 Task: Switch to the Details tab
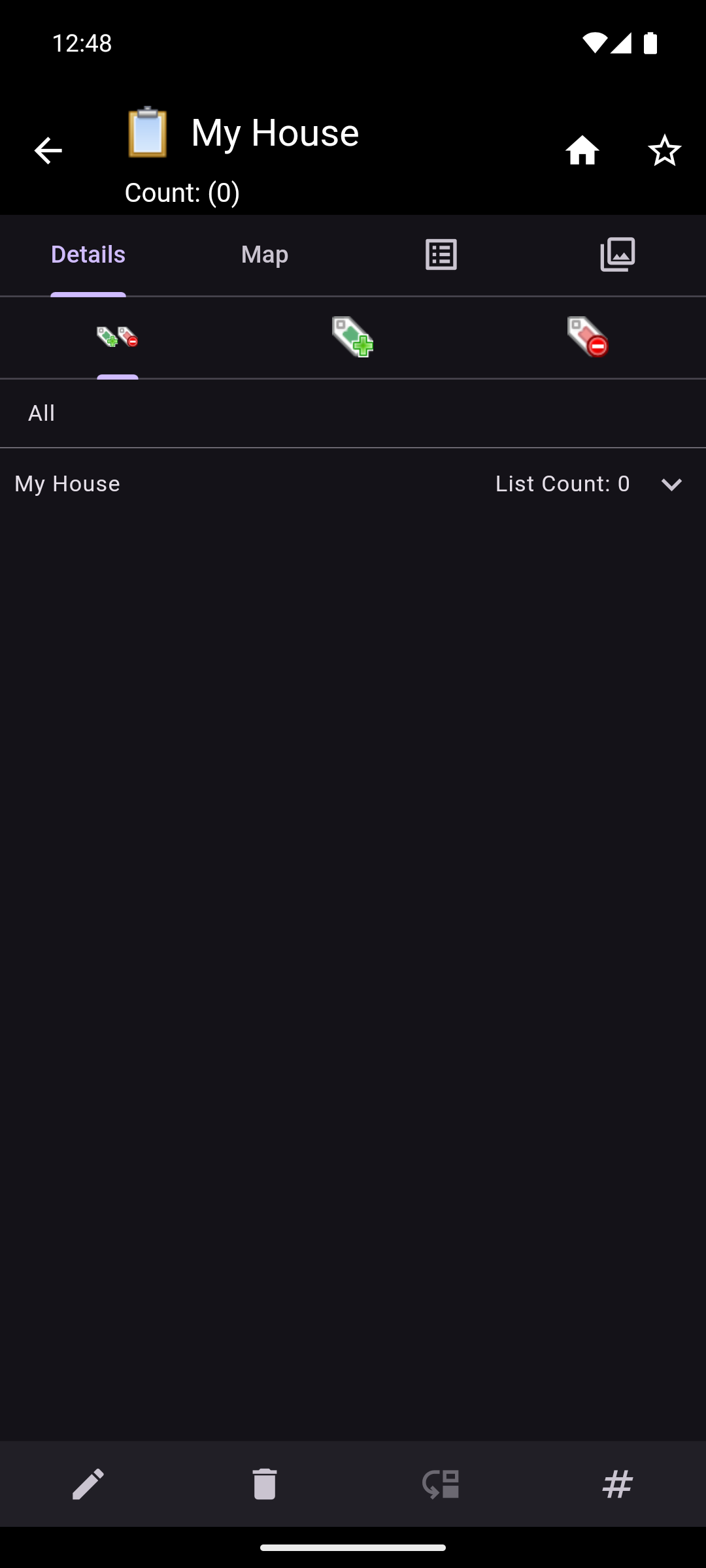point(88,255)
